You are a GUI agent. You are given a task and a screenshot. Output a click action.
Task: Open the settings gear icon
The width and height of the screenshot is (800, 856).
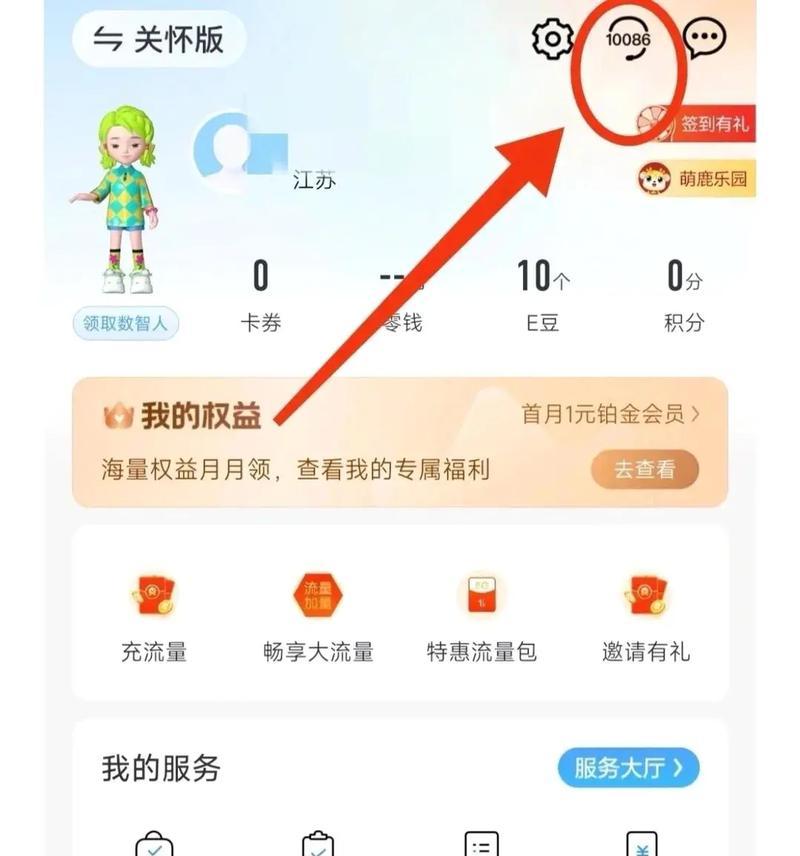(552, 39)
